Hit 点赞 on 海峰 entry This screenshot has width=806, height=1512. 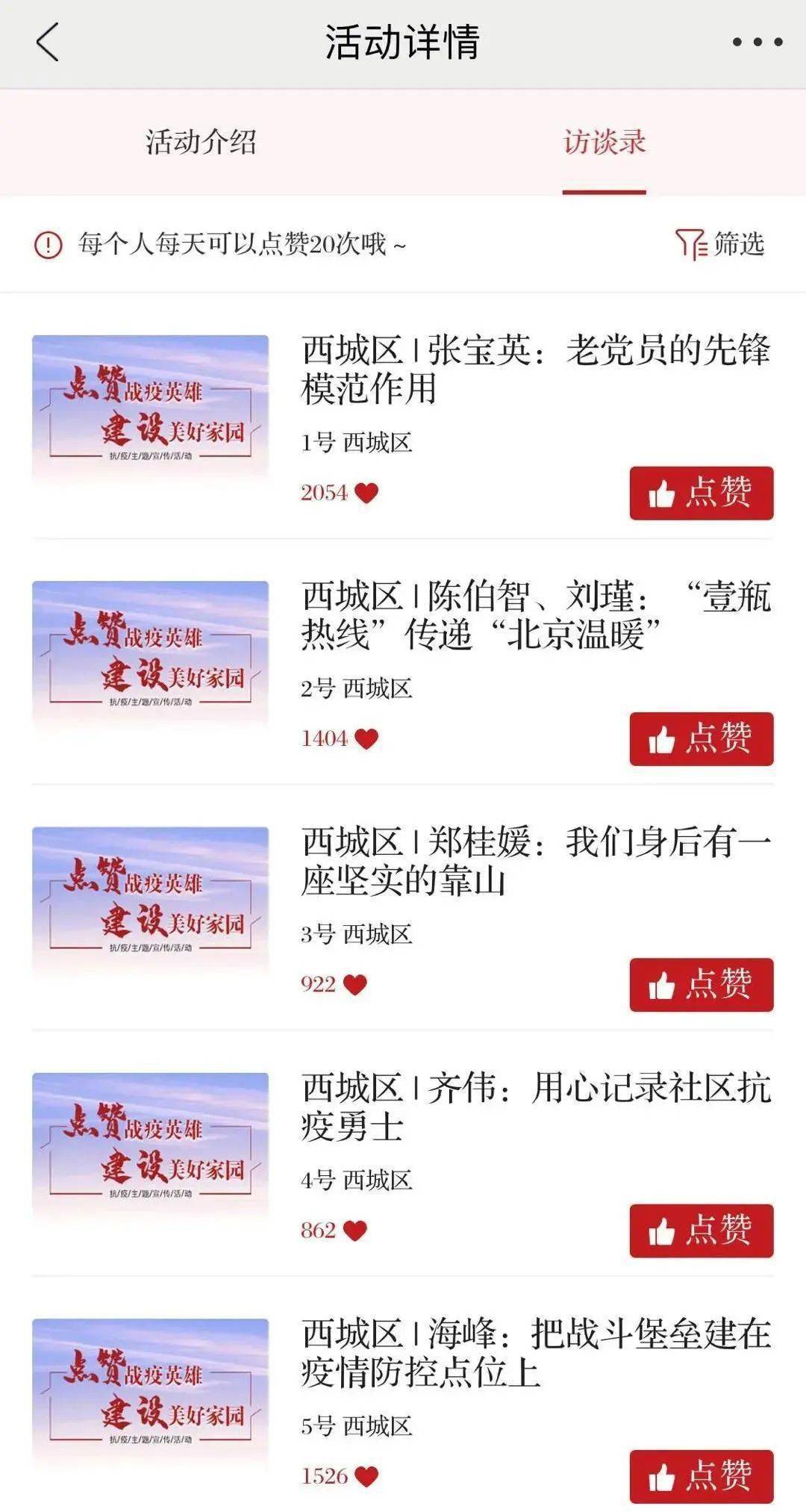pos(701,1475)
